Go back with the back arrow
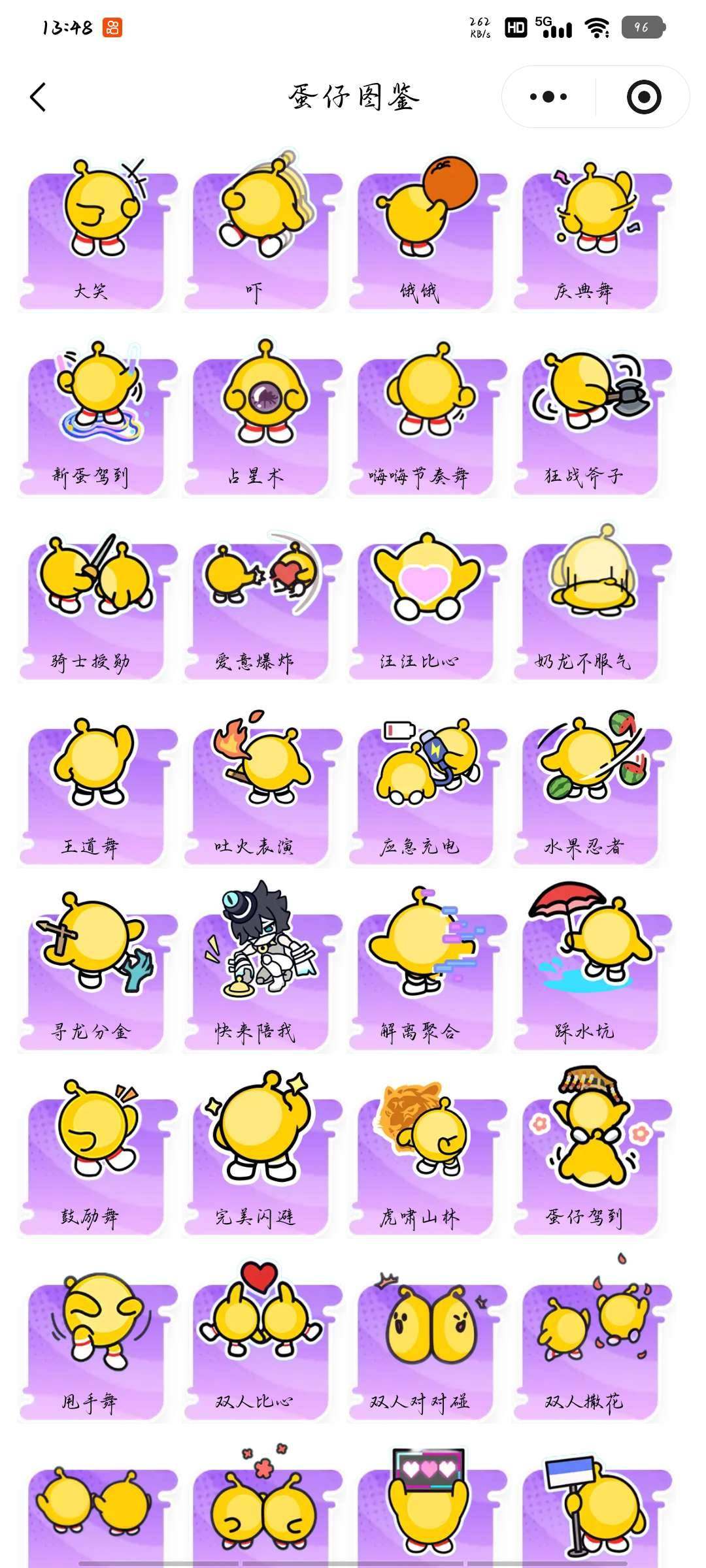This screenshot has width=706, height=1568. coord(39,96)
